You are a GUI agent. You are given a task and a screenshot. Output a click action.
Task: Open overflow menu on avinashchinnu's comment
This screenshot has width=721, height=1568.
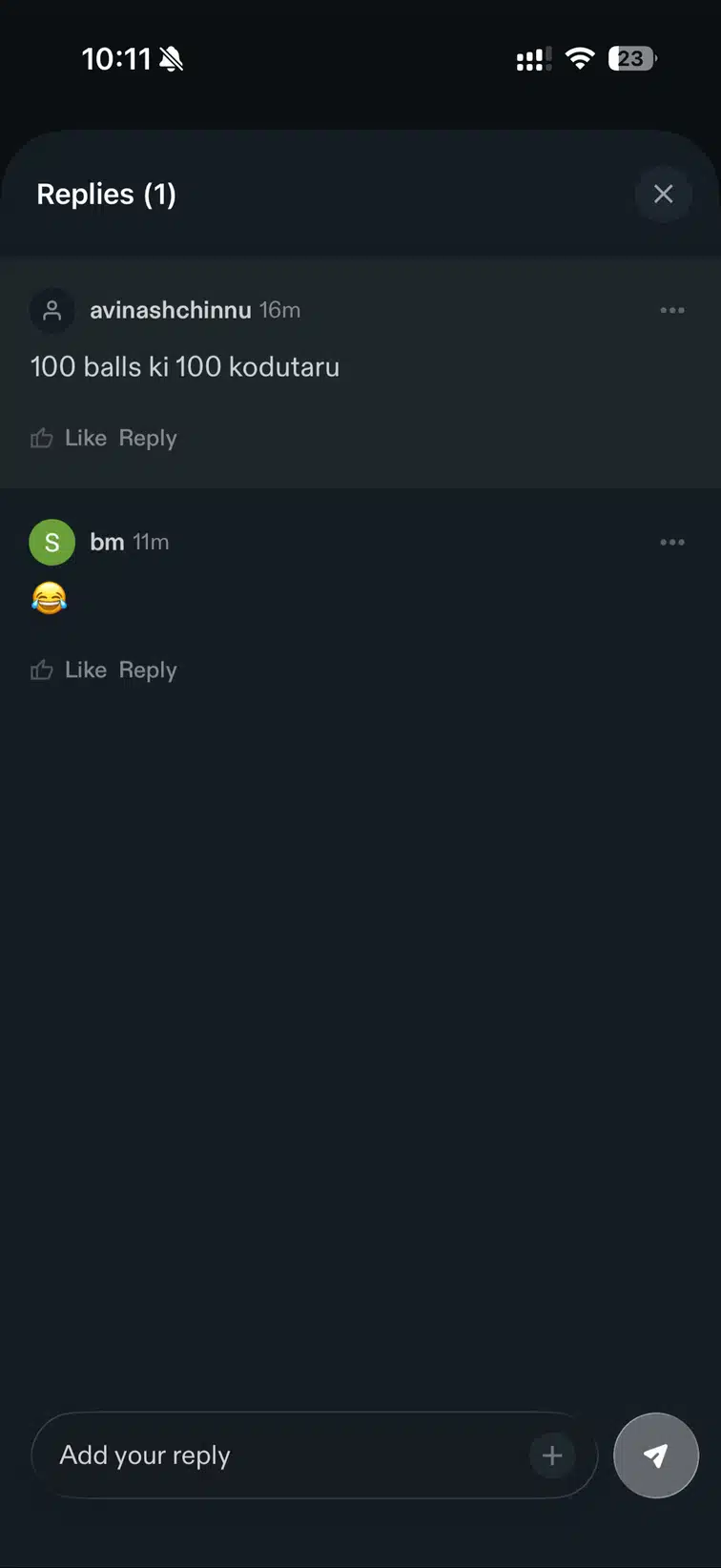pos(672,310)
